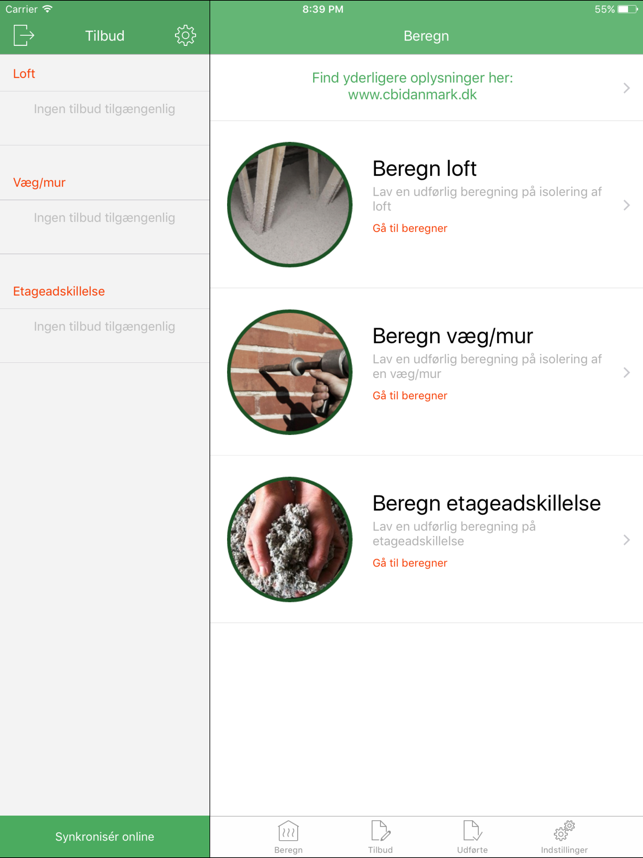
Task: Open the Beregn loft calculator row
Action: click(x=427, y=205)
